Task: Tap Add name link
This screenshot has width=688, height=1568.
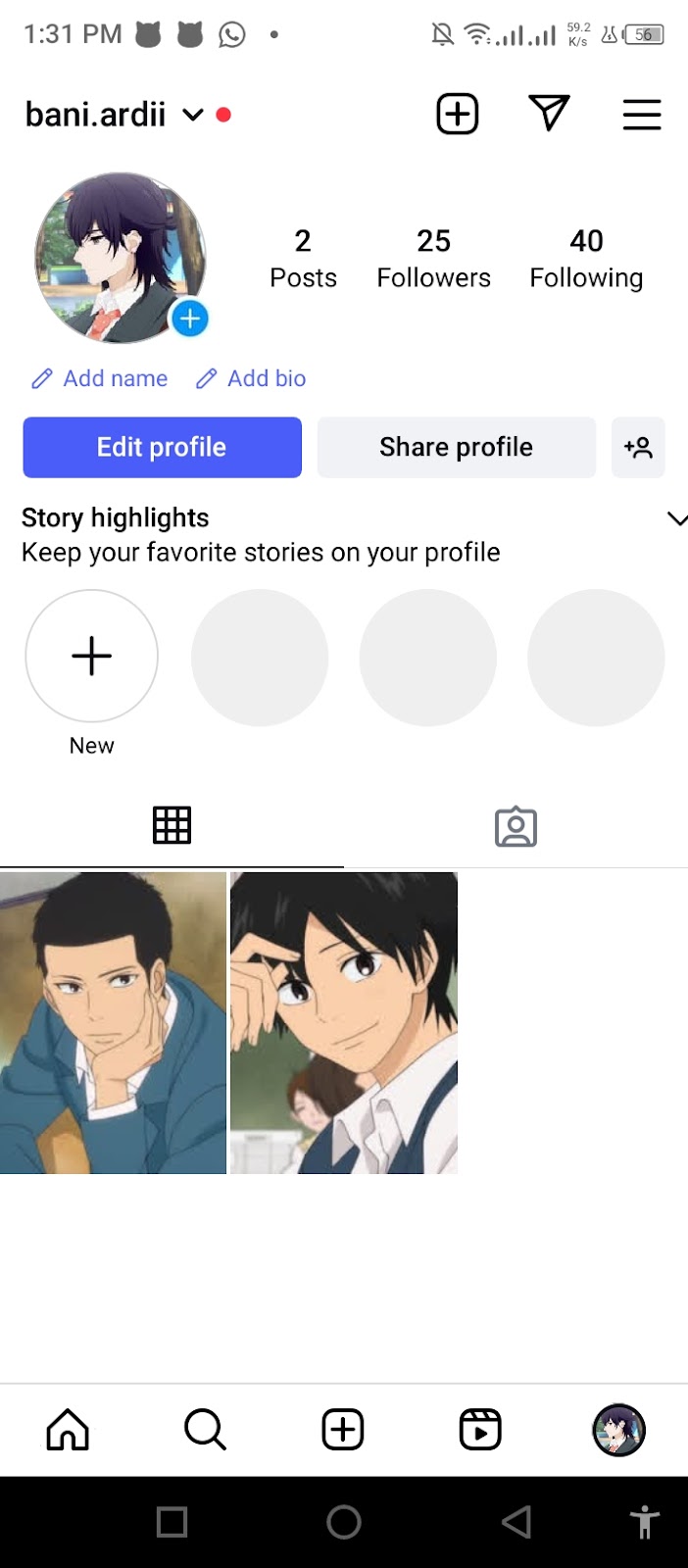Action: click(100, 378)
